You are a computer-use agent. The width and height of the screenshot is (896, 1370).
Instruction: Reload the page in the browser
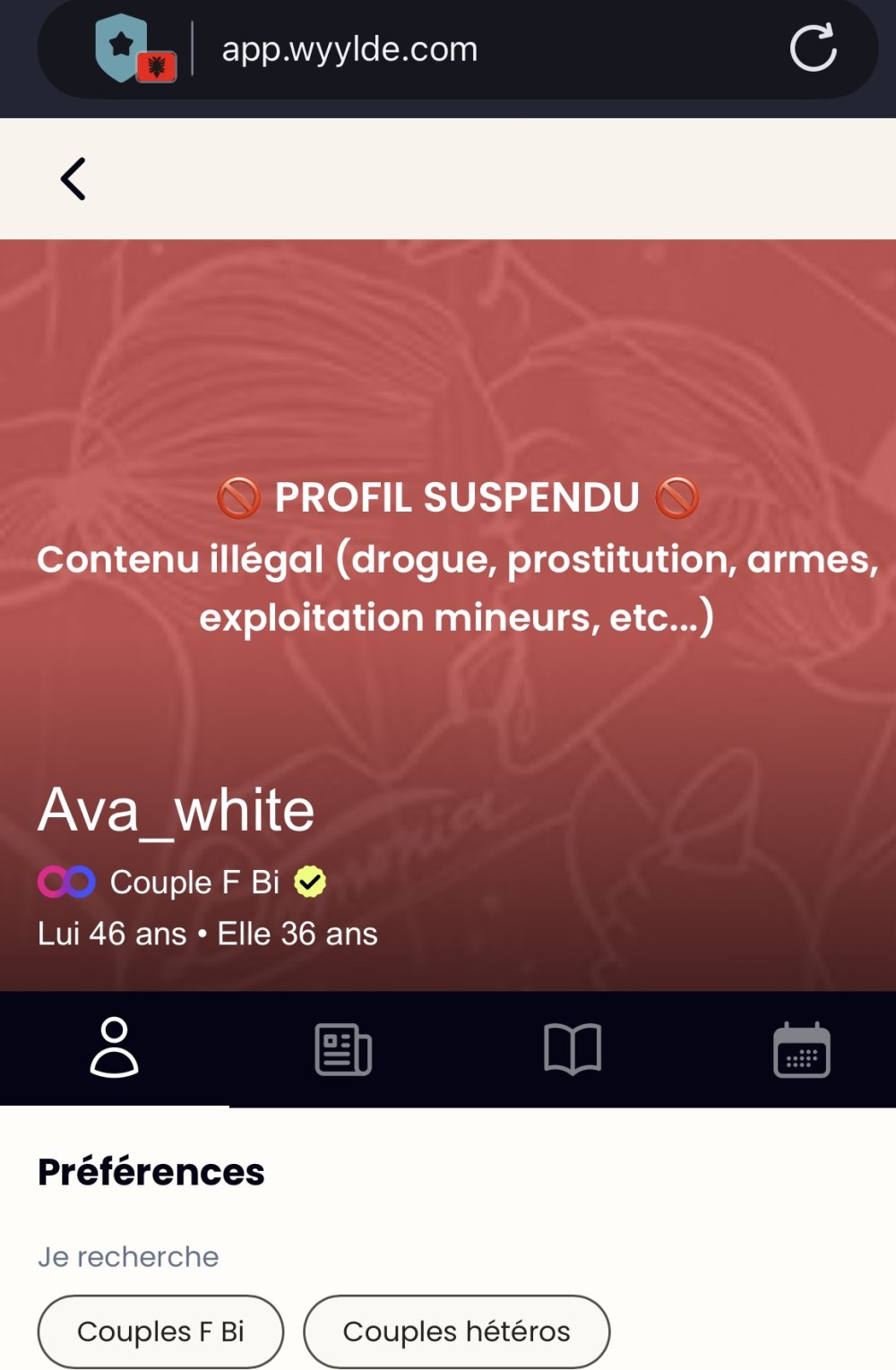pyautogui.click(x=813, y=48)
